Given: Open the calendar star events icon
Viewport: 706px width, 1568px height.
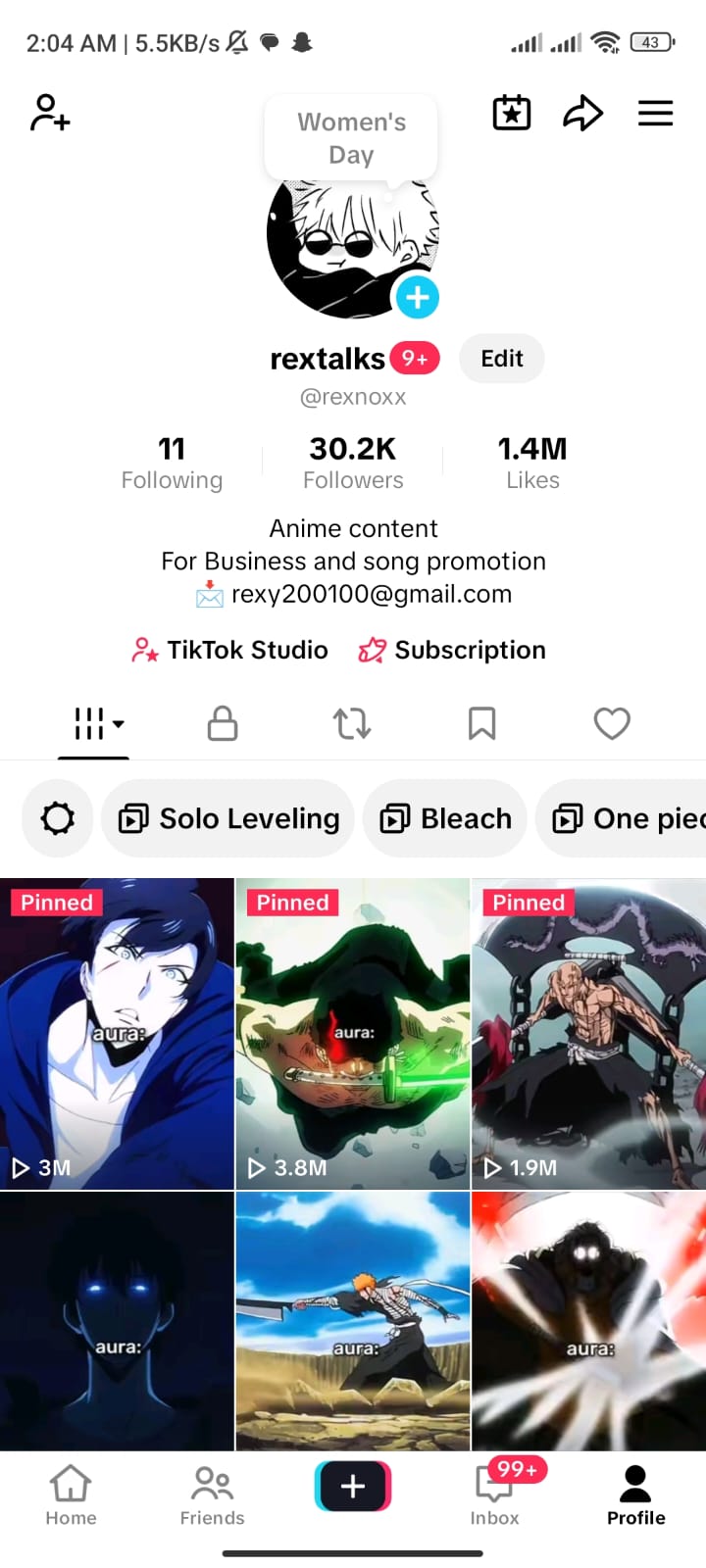Looking at the screenshot, I should (511, 113).
